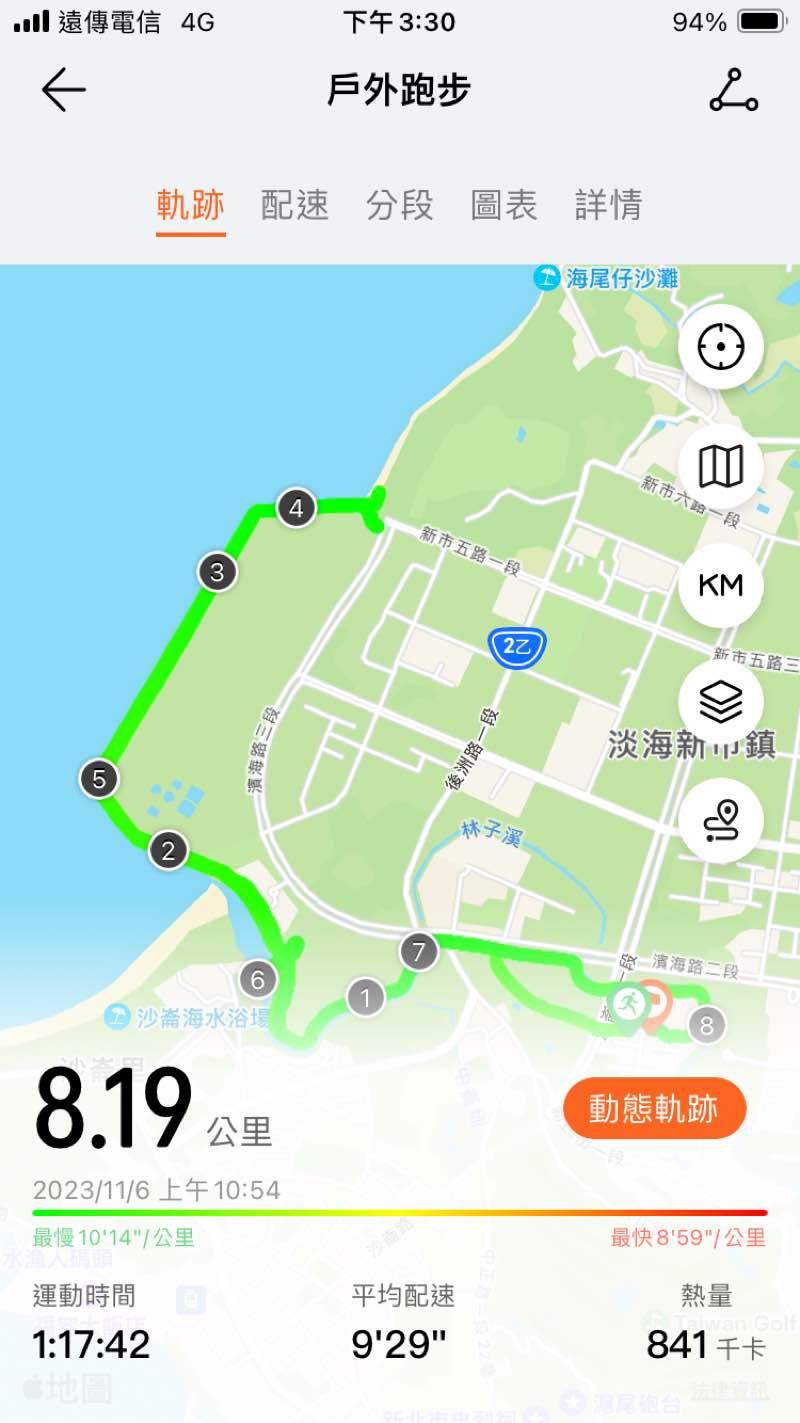Select the 圖表 tab
Viewport: 800px width, 1423px height.
504,205
